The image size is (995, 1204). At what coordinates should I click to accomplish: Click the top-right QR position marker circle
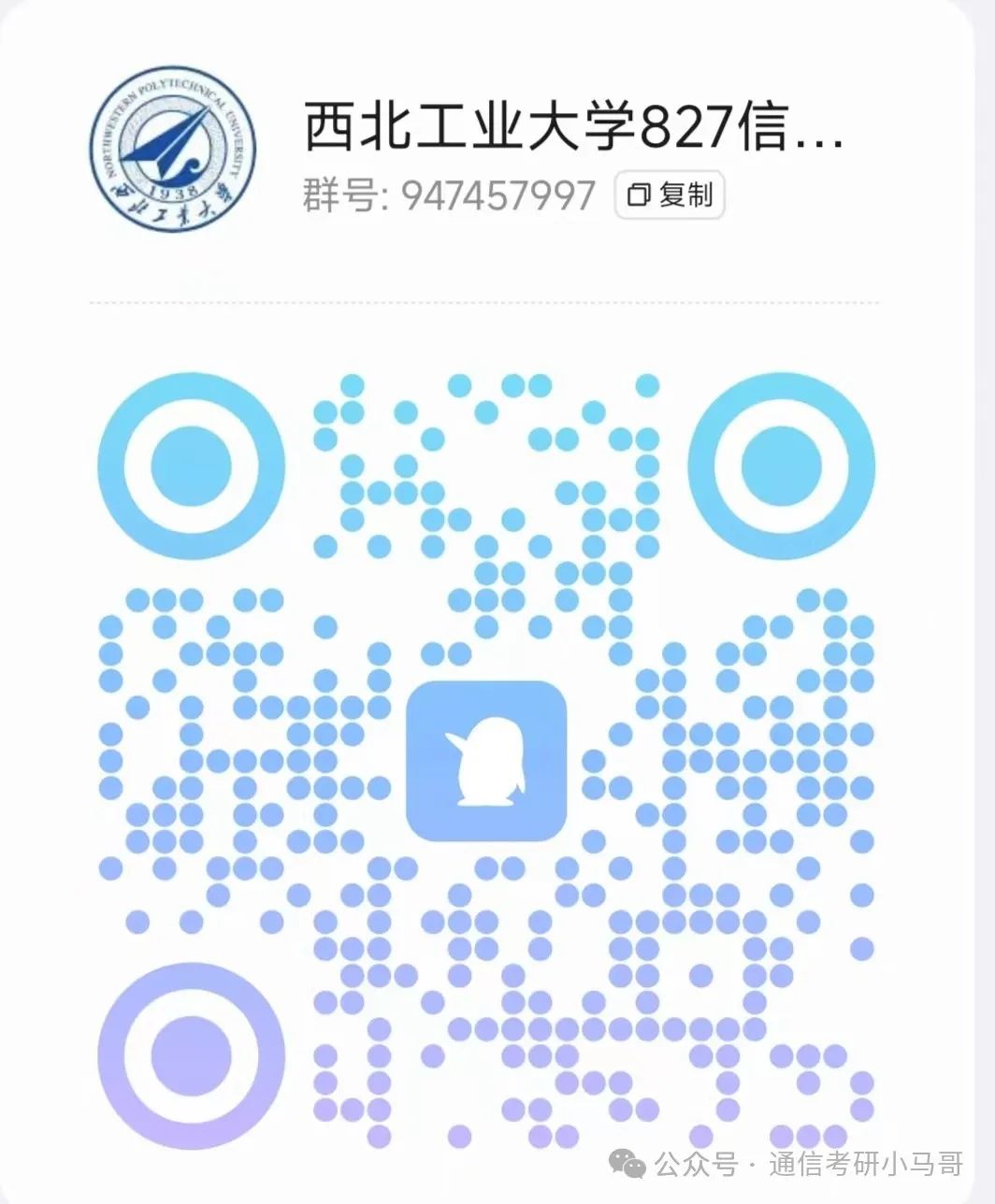point(782,465)
